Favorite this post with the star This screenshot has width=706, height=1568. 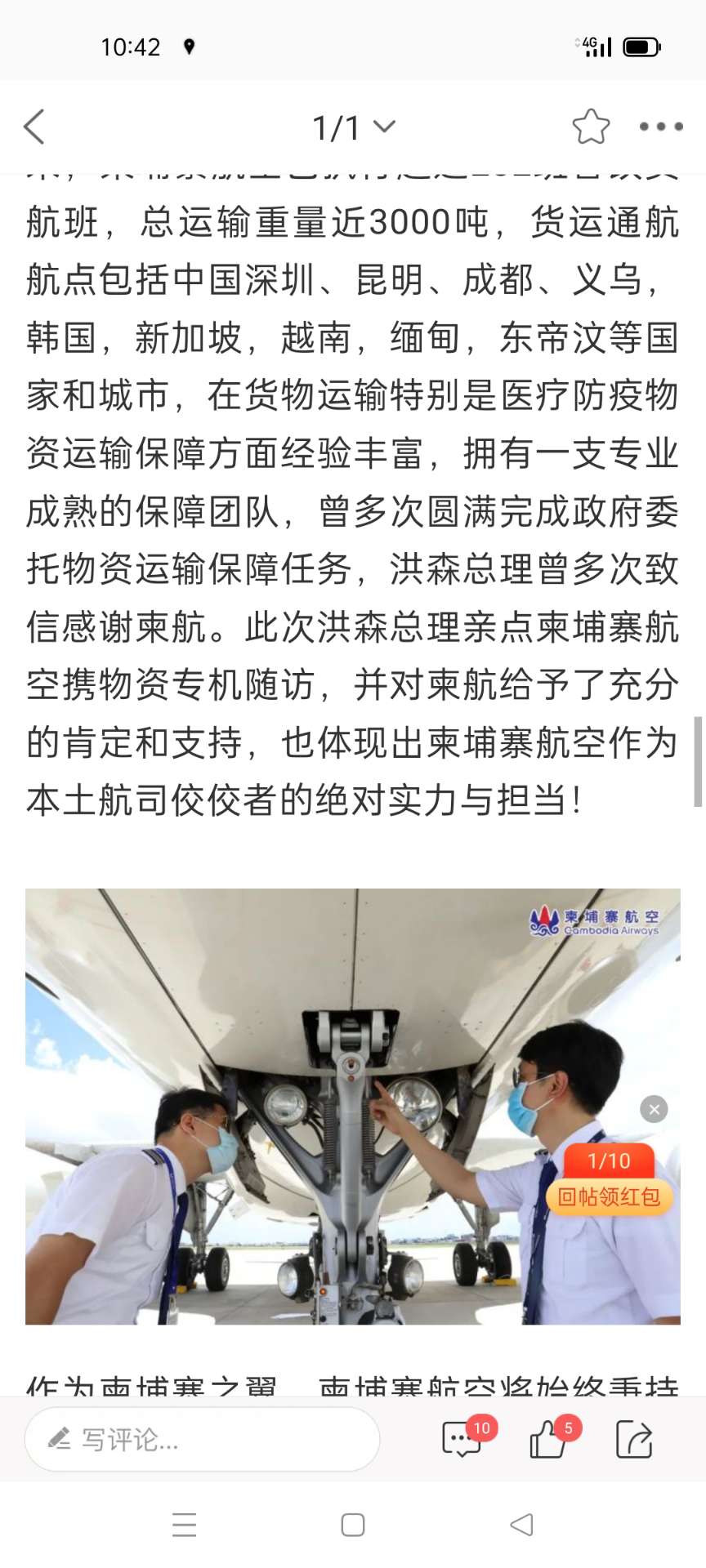[591, 127]
